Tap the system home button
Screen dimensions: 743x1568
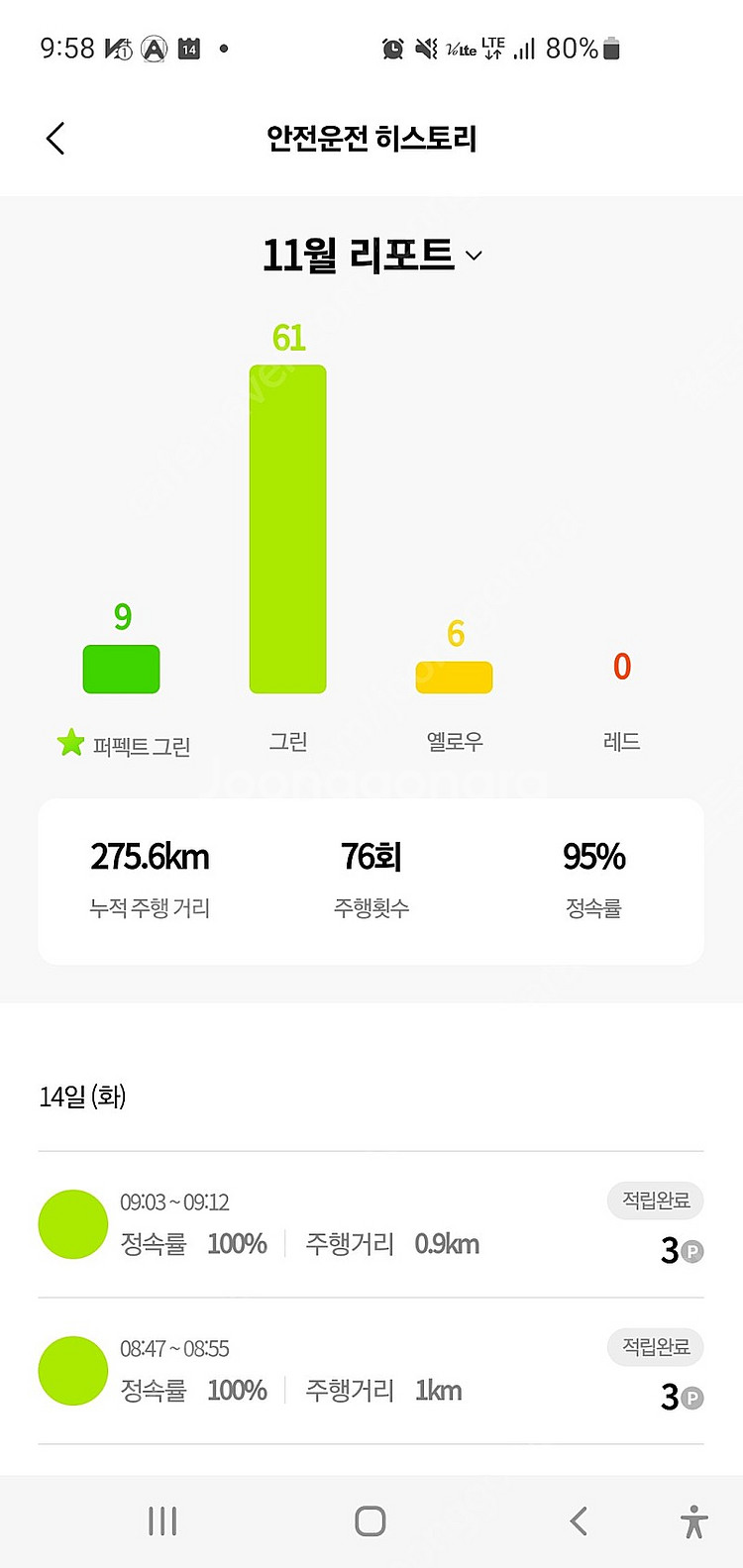(x=370, y=1521)
